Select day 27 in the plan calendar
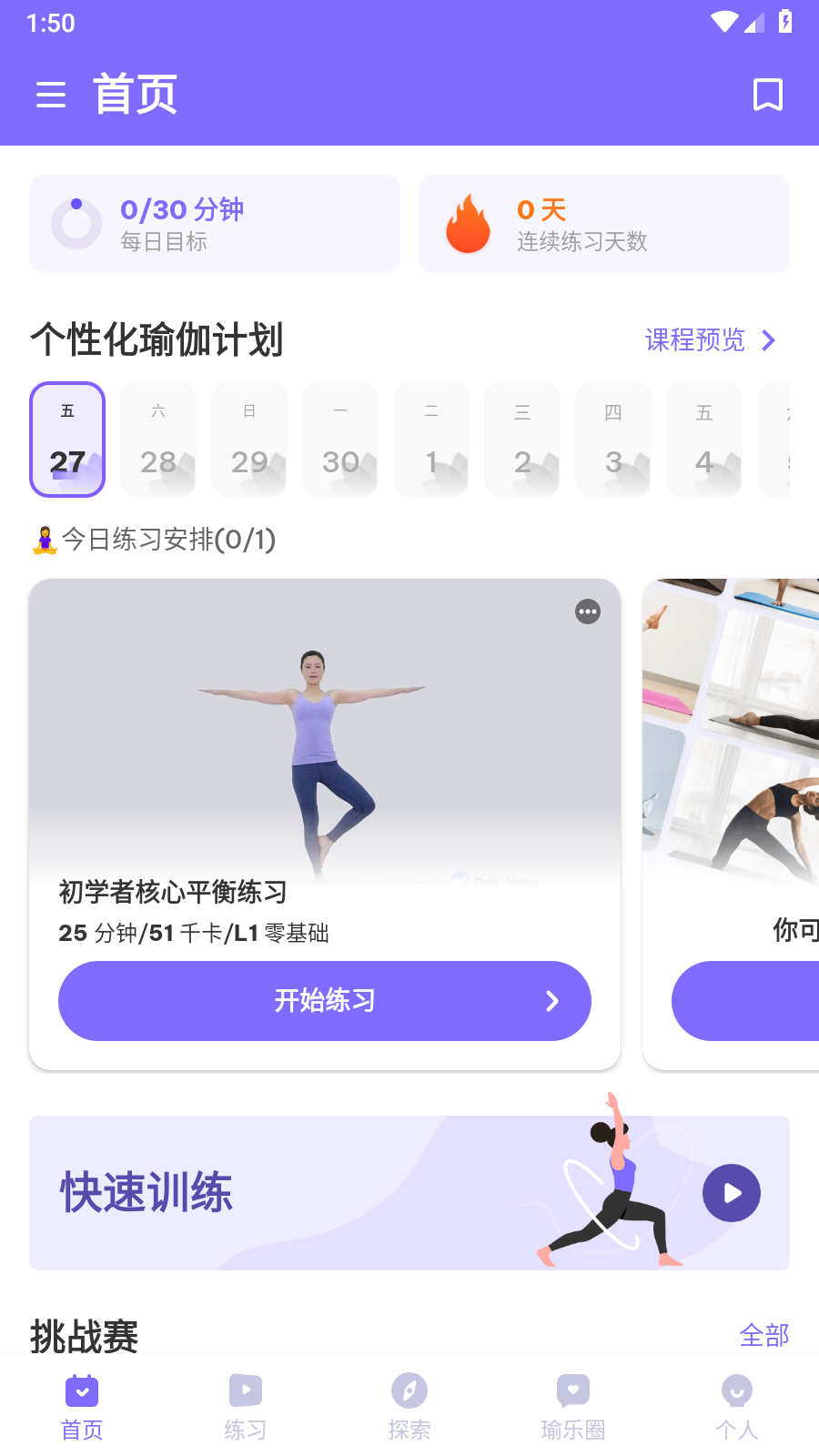The image size is (819, 1456). 67,440
